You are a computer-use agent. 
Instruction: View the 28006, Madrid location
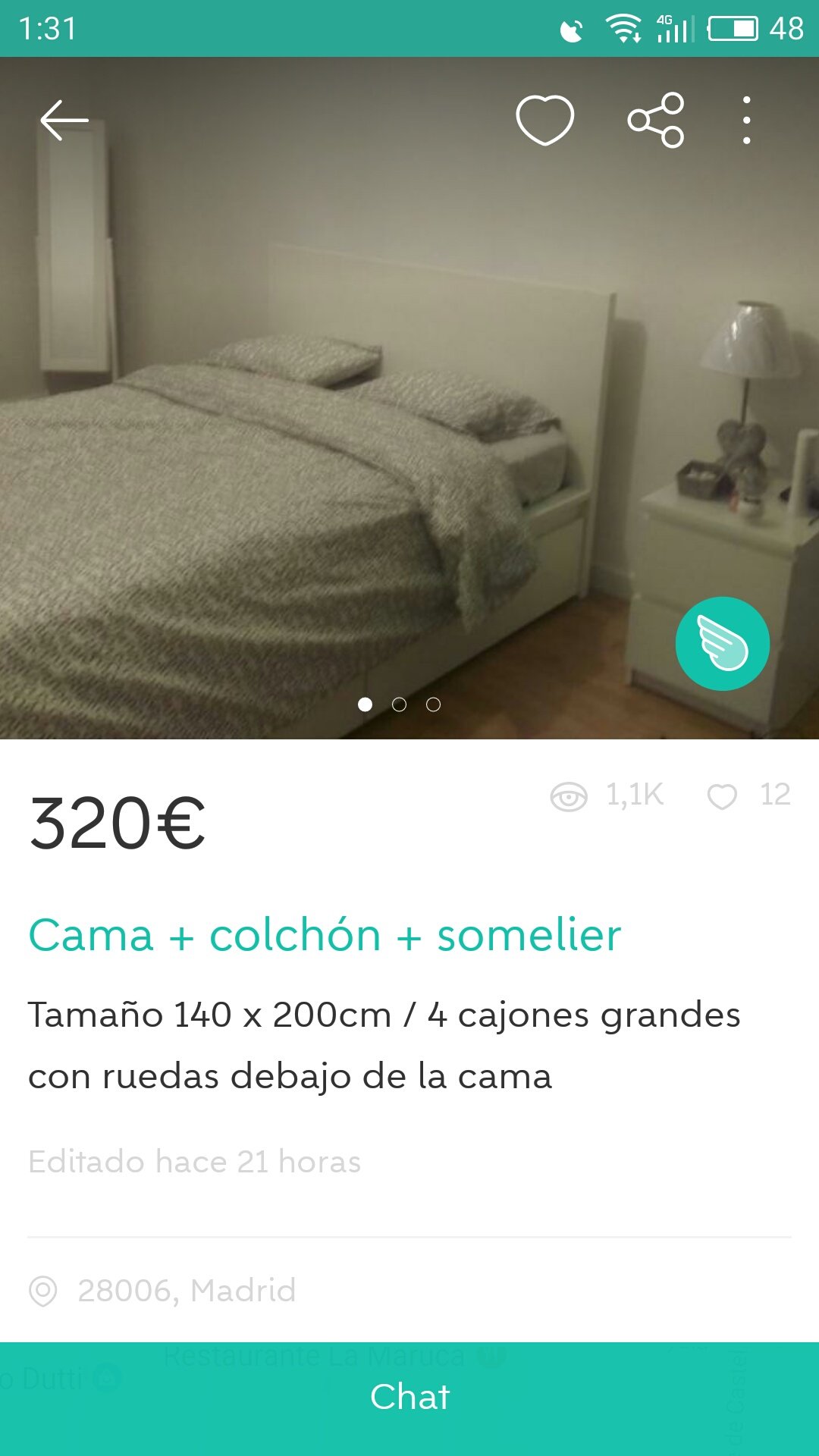pyautogui.click(x=186, y=1290)
